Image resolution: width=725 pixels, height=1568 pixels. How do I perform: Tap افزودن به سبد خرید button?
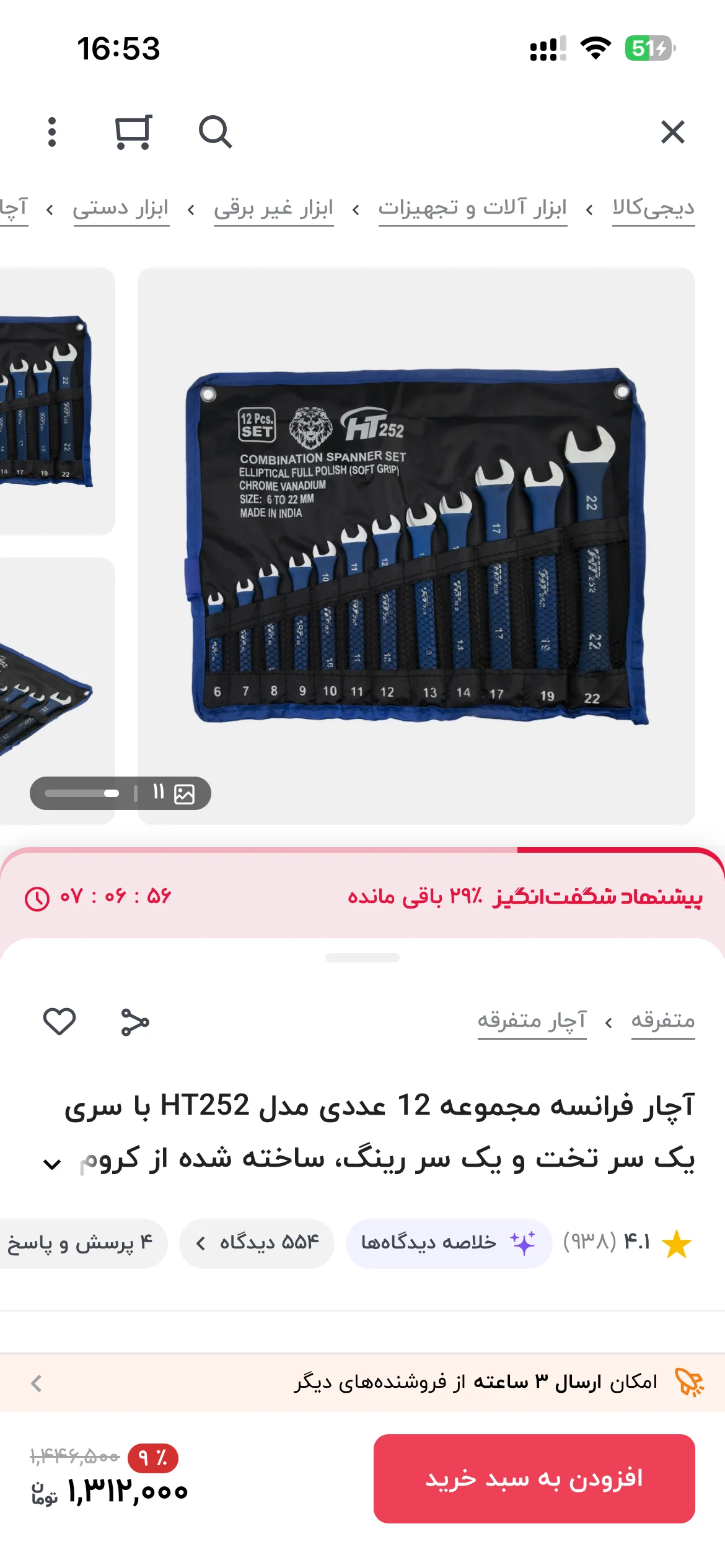coord(534,1479)
